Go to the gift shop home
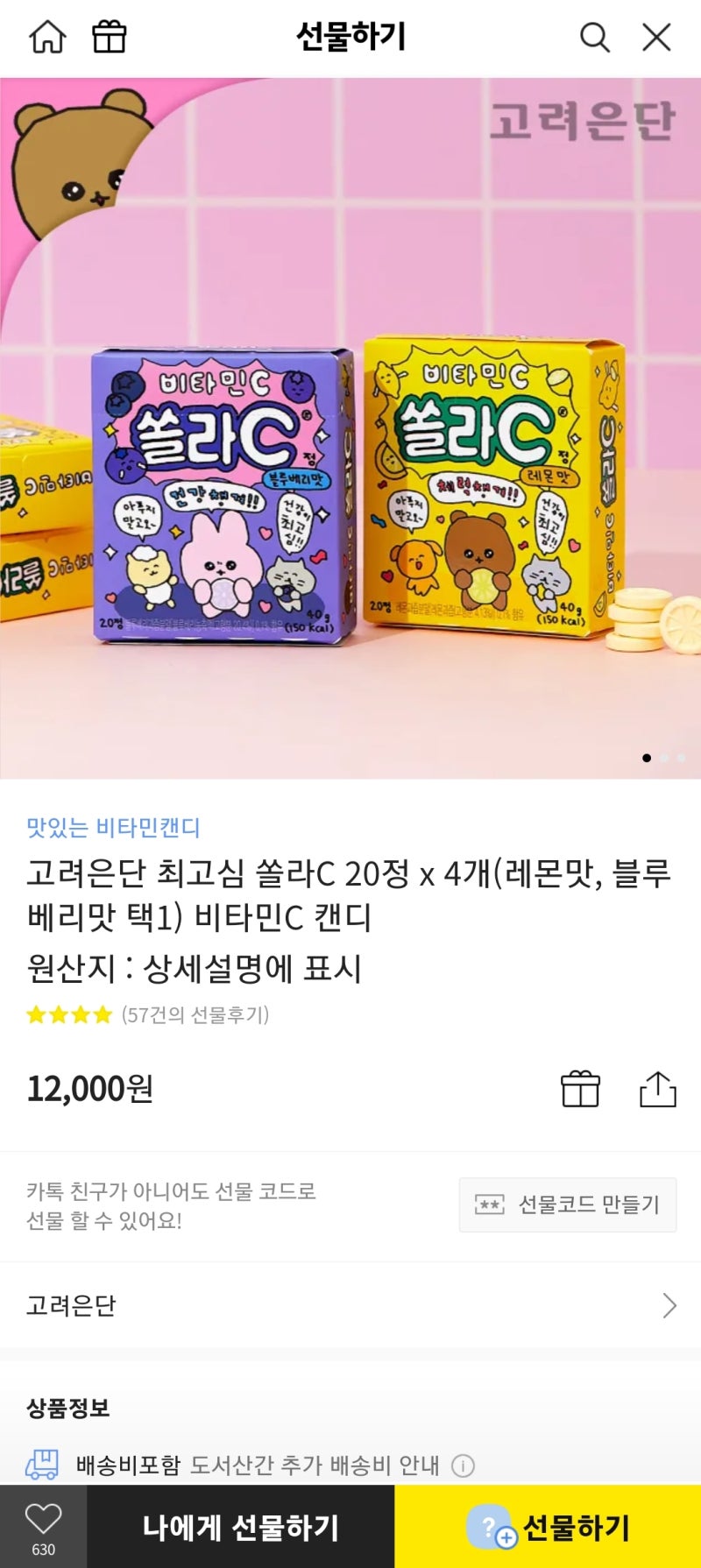The image size is (701, 1568). coord(47,37)
